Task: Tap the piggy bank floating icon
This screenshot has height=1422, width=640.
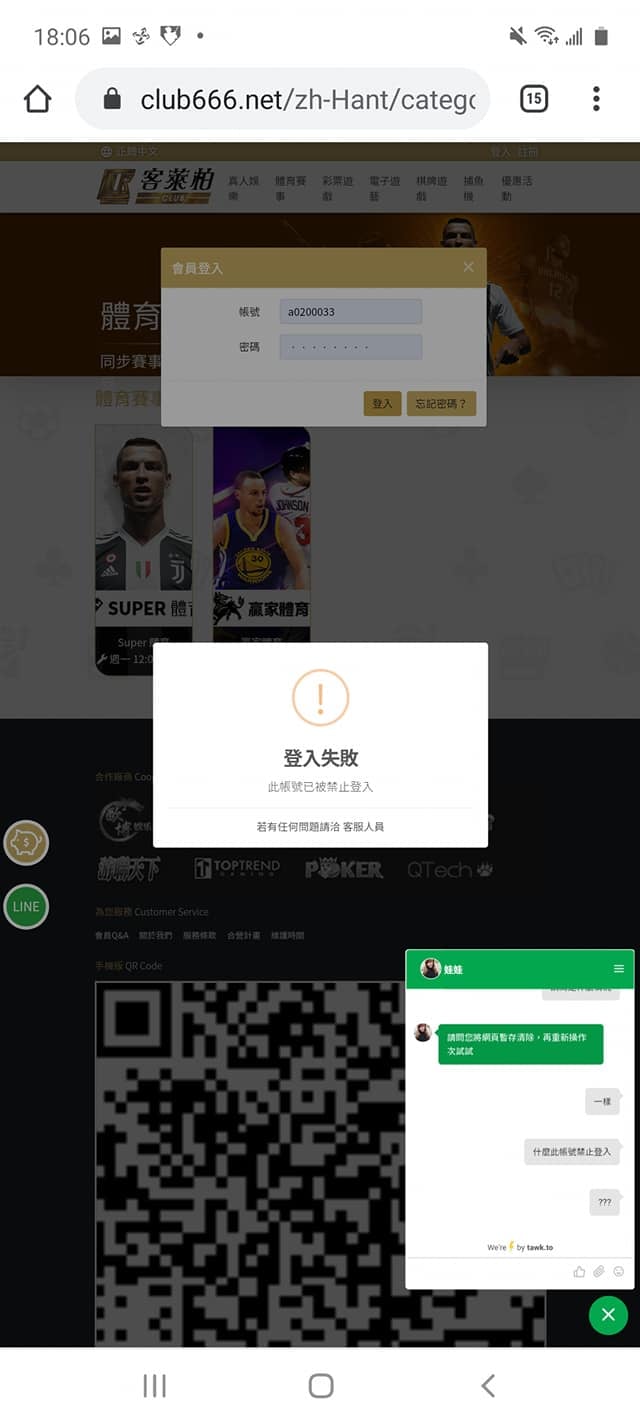Action: coord(26,843)
